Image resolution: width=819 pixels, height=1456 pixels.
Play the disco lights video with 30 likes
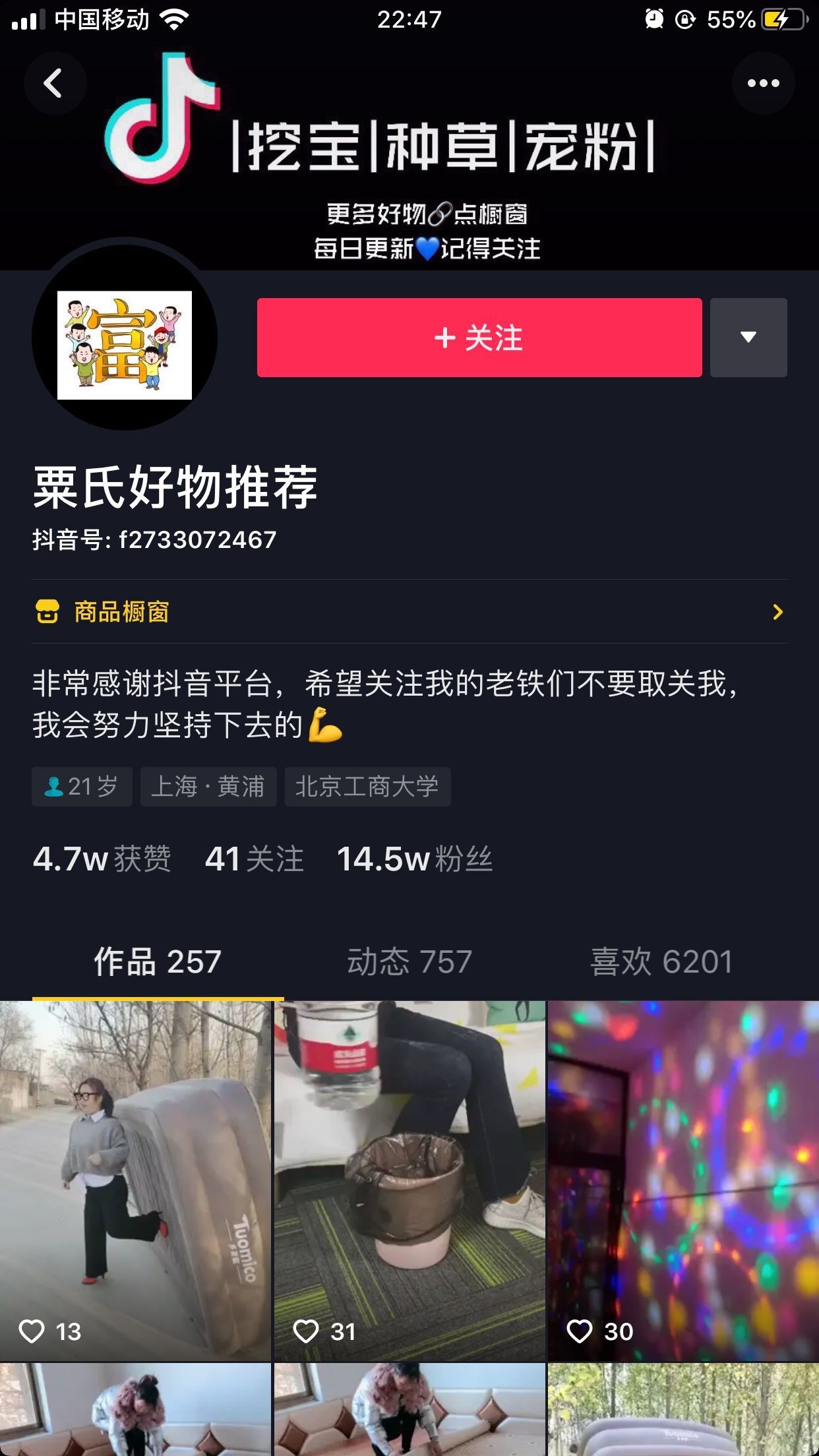click(683, 1180)
